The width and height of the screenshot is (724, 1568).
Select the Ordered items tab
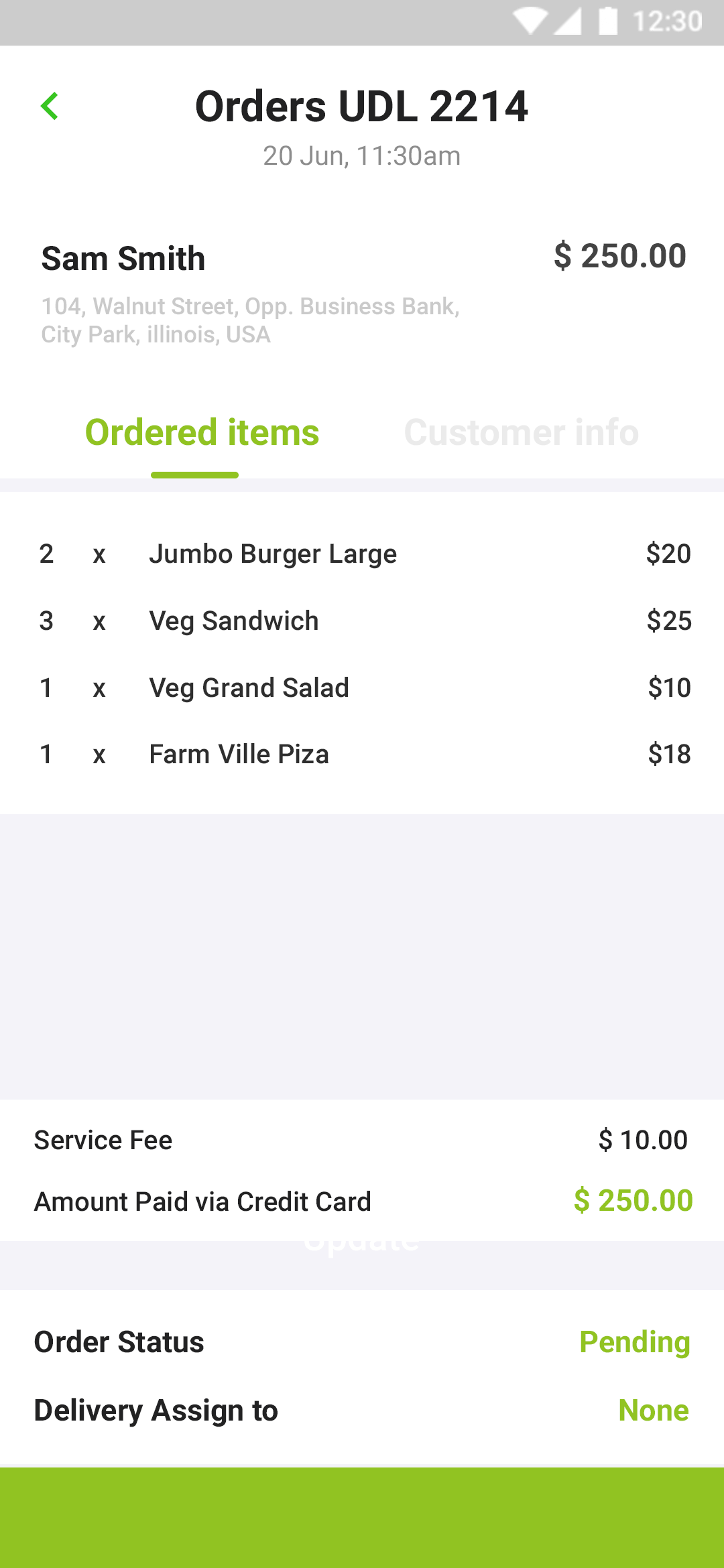pos(202,432)
